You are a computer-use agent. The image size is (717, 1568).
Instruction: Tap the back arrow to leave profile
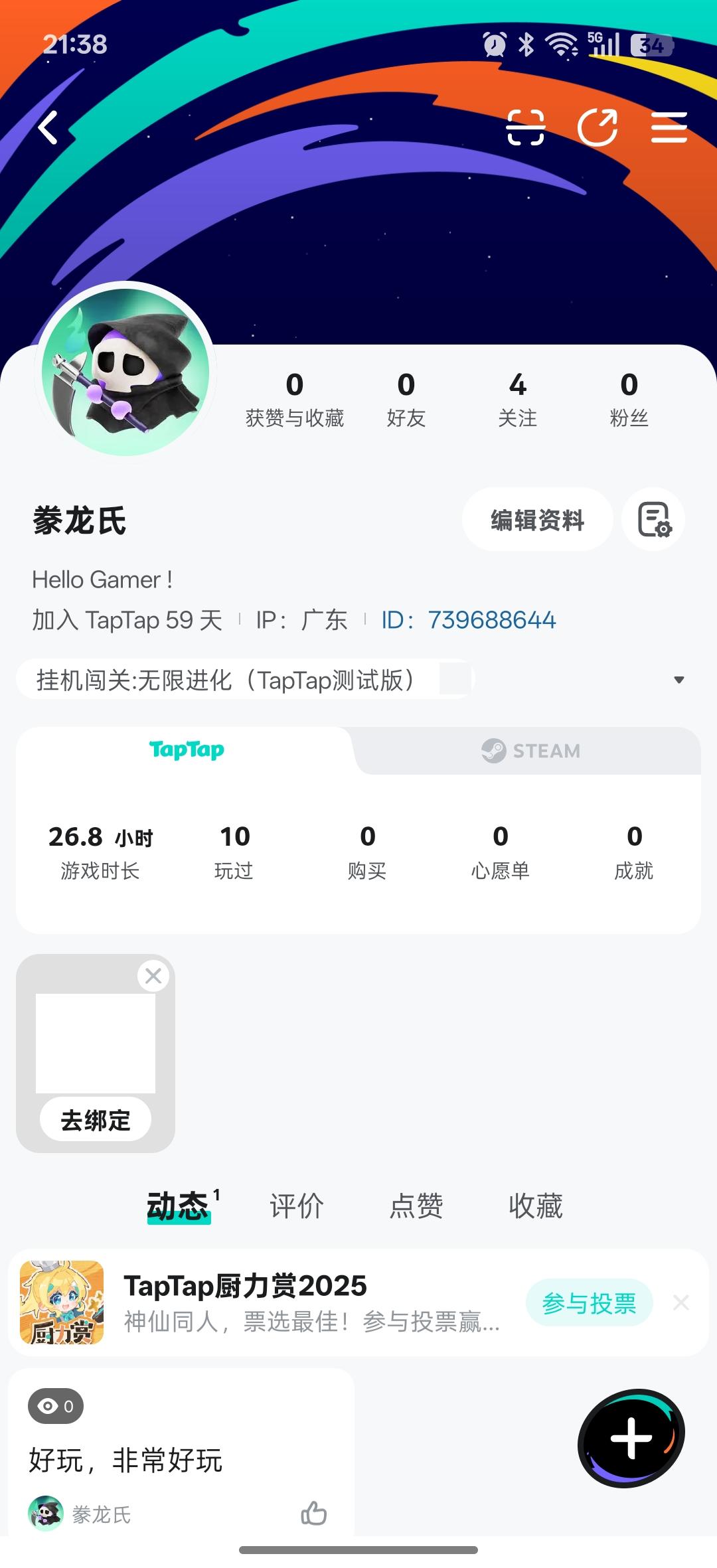pyautogui.click(x=48, y=127)
